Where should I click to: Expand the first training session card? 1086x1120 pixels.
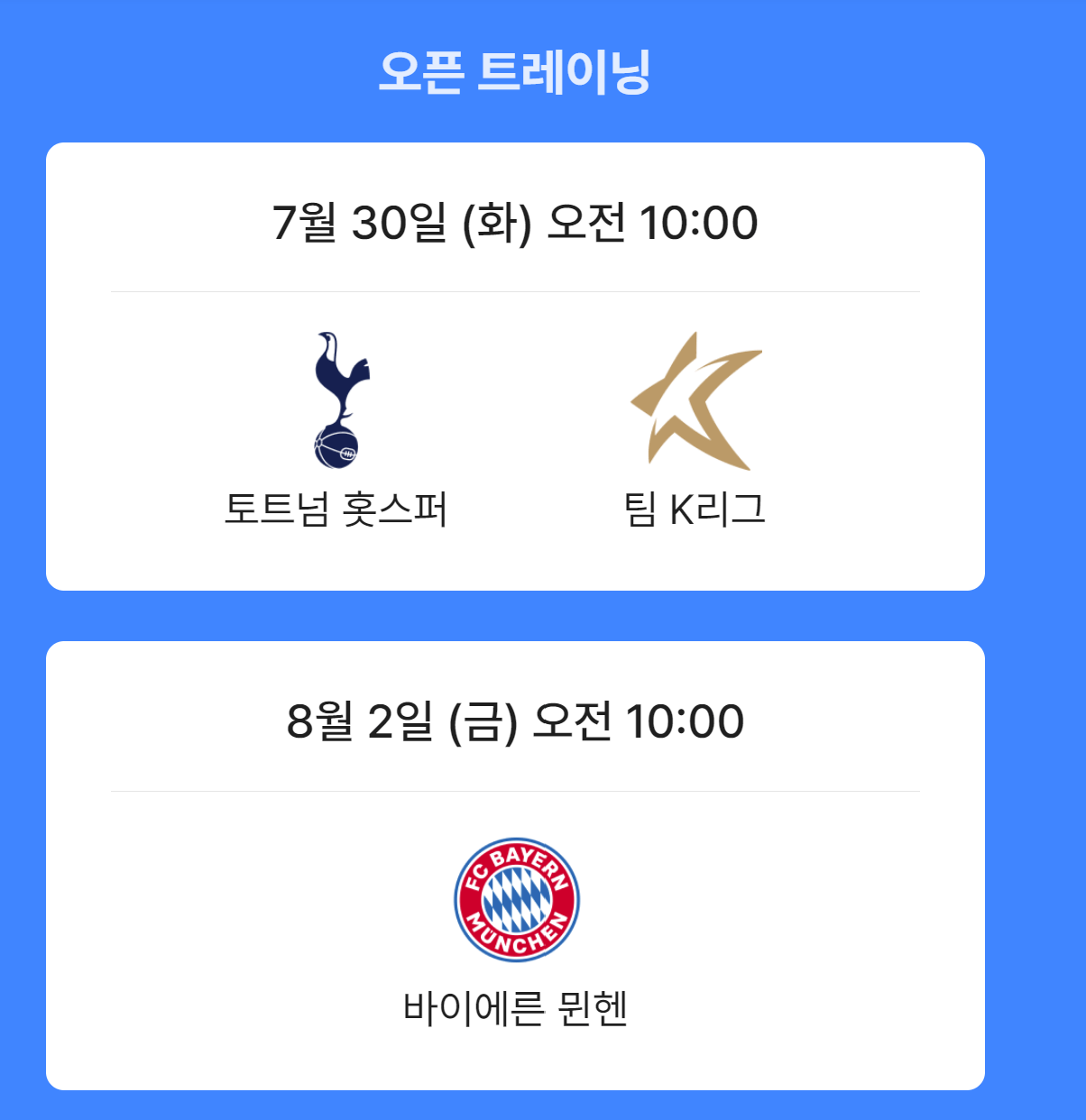point(514,361)
